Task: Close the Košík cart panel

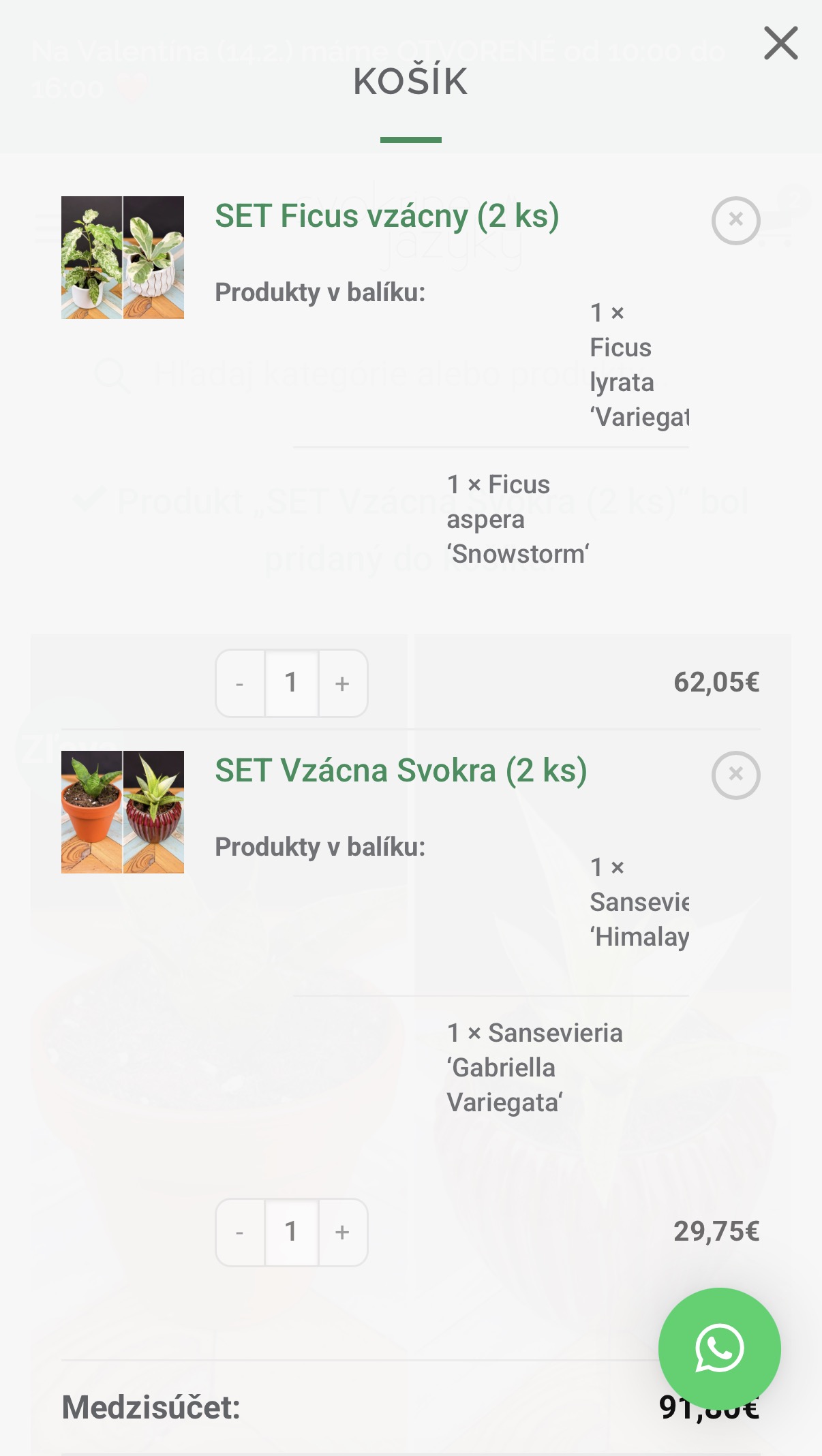Action: coord(780,44)
